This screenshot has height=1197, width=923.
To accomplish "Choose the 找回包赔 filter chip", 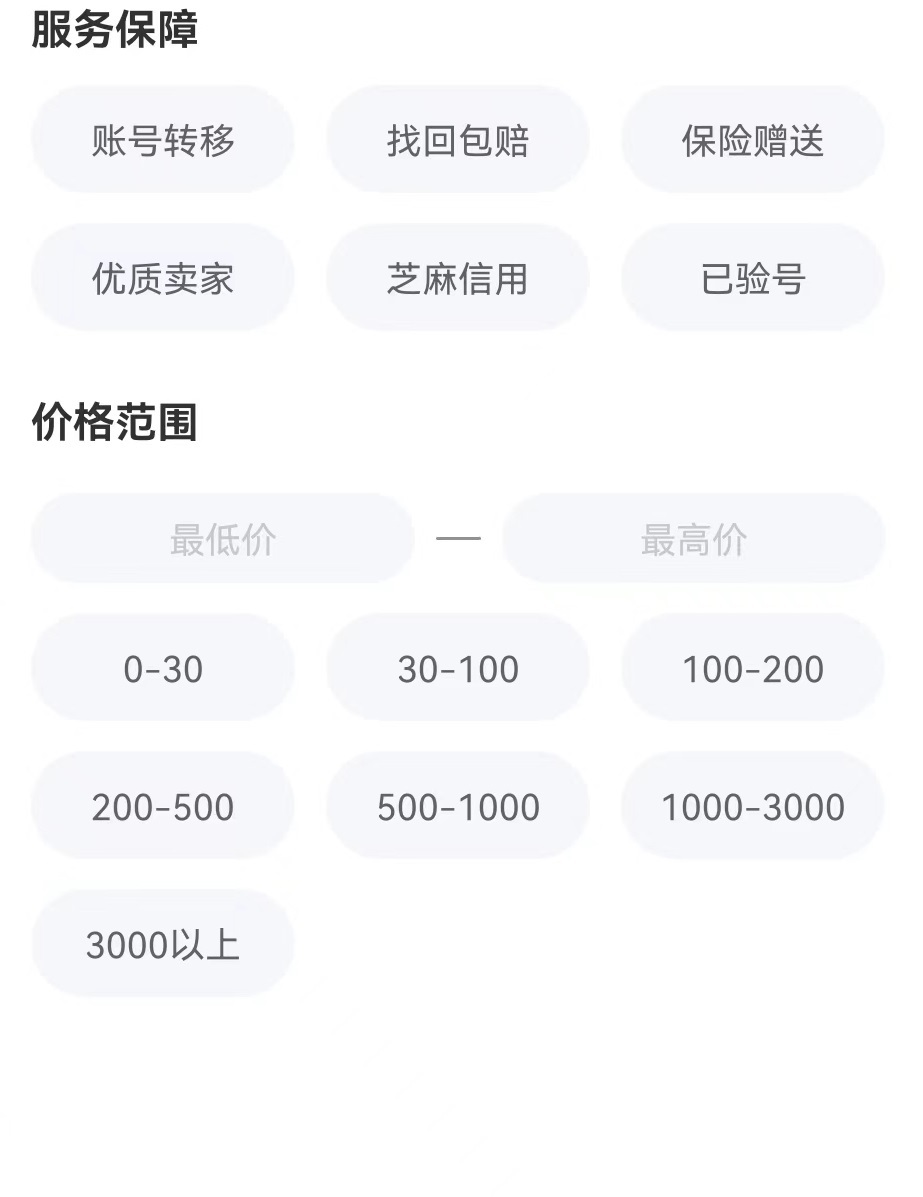I will 458,140.
